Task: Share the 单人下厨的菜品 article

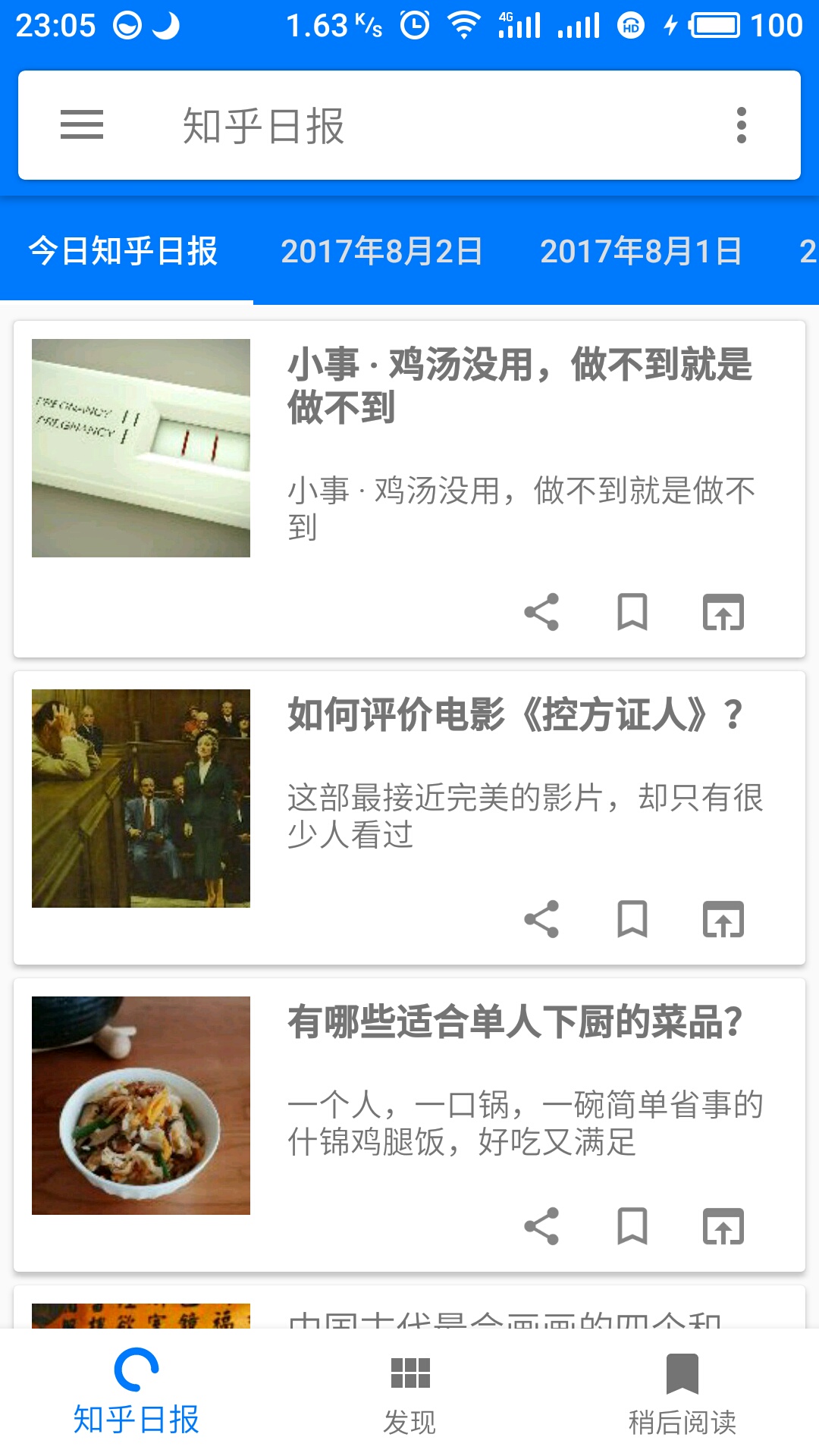Action: (541, 1226)
